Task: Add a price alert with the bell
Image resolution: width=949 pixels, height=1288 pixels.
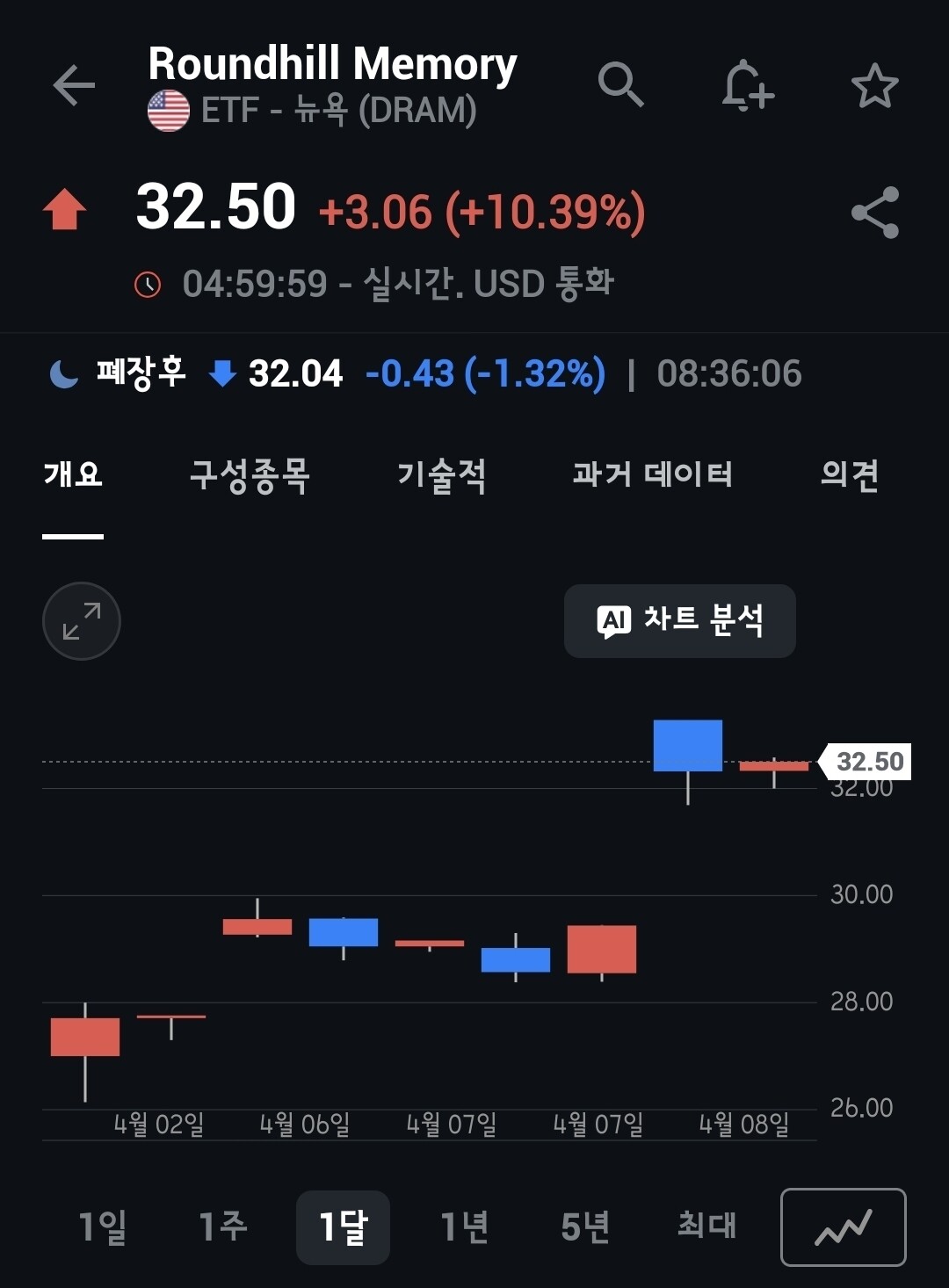Action: [747, 85]
